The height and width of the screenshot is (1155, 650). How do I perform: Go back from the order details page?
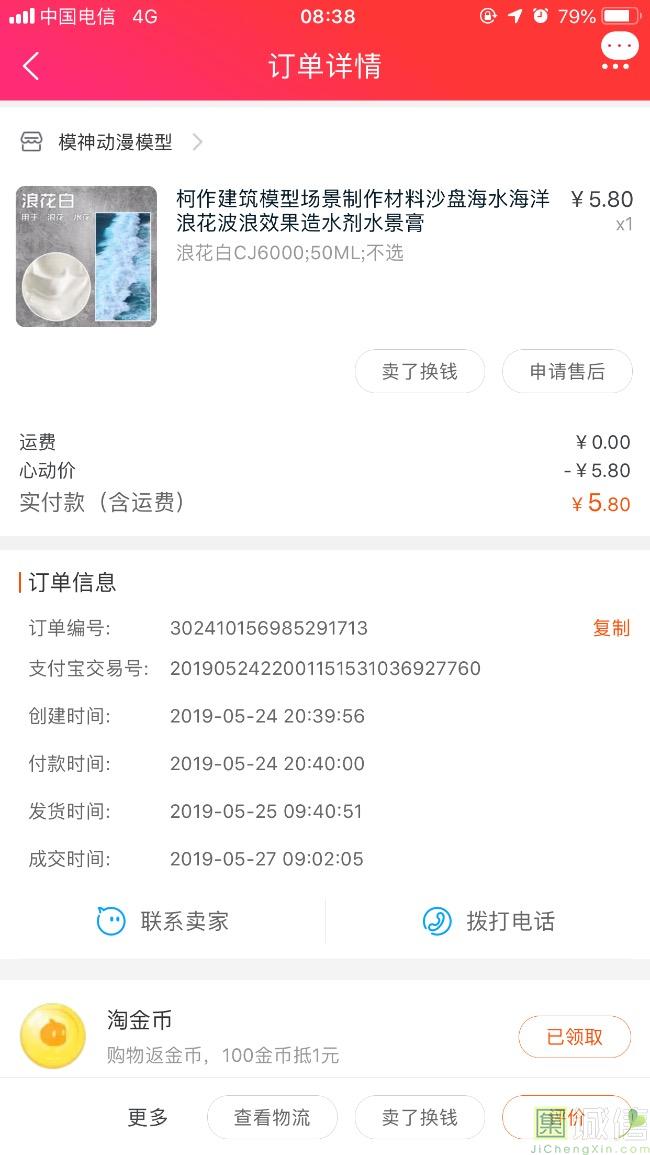tap(31, 67)
